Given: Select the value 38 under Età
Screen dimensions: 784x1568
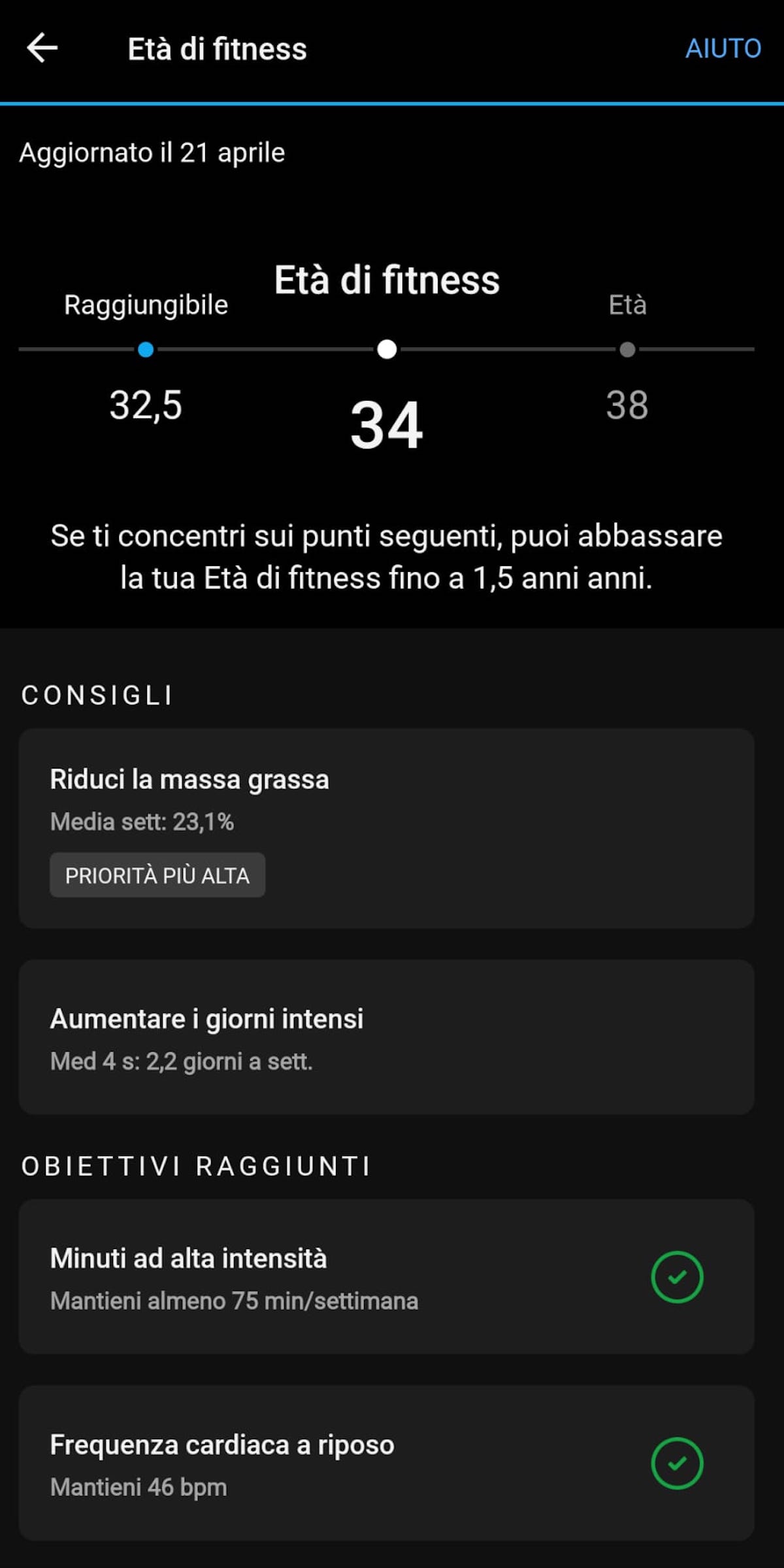Looking at the screenshot, I should point(627,407).
